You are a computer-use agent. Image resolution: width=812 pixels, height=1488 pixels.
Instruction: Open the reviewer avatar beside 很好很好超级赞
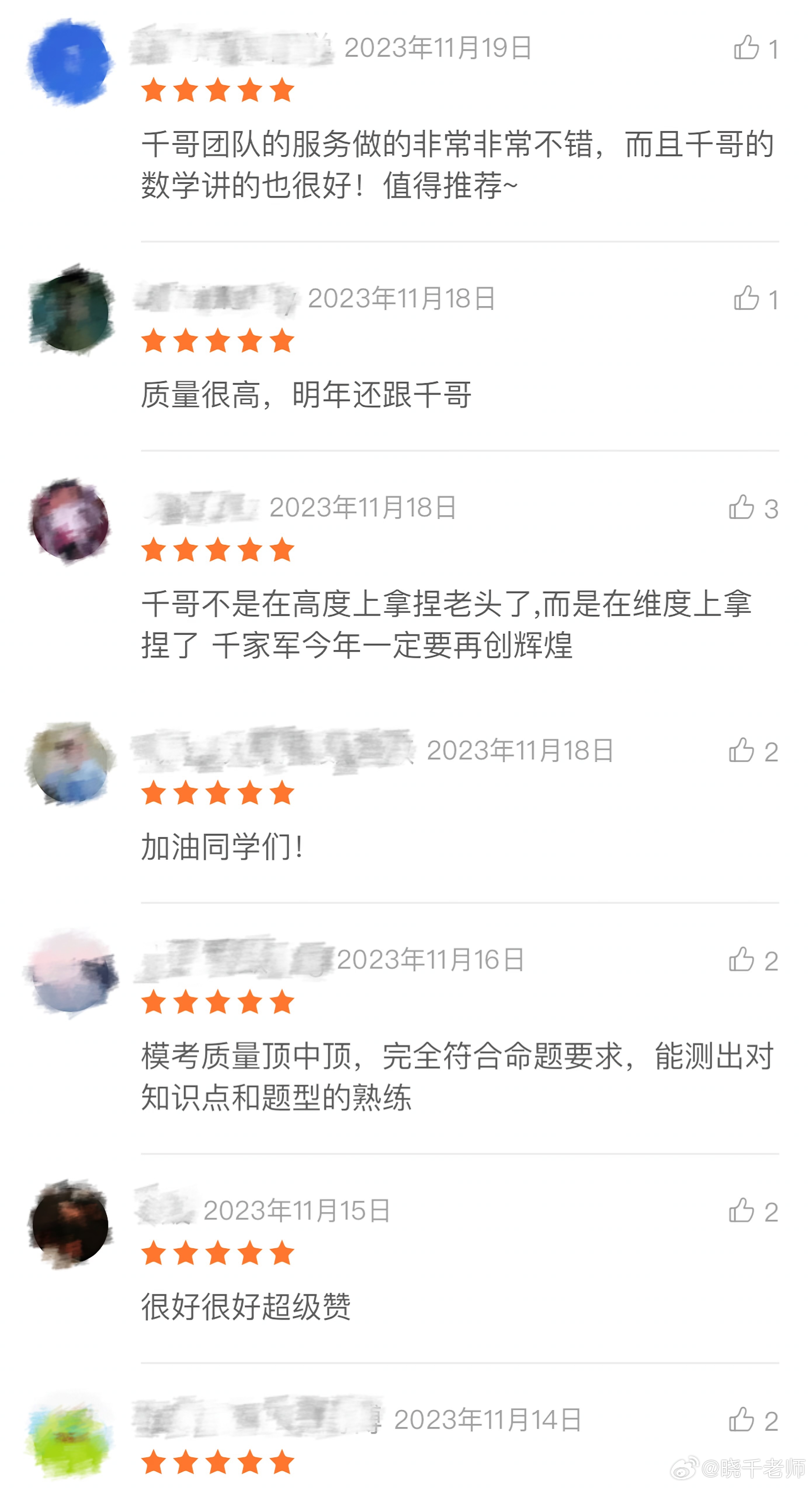click(70, 1224)
